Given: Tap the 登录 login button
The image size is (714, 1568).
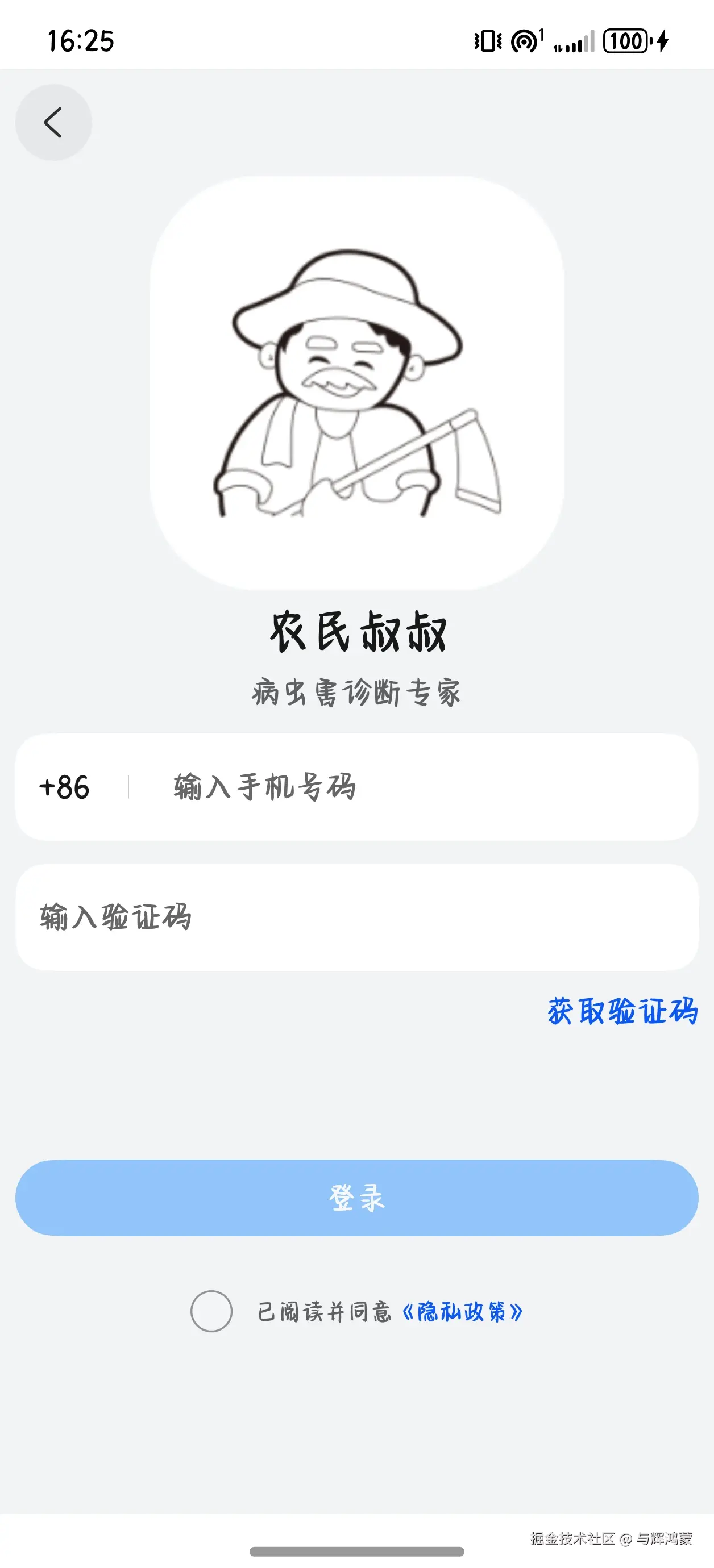Looking at the screenshot, I should (x=357, y=1198).
